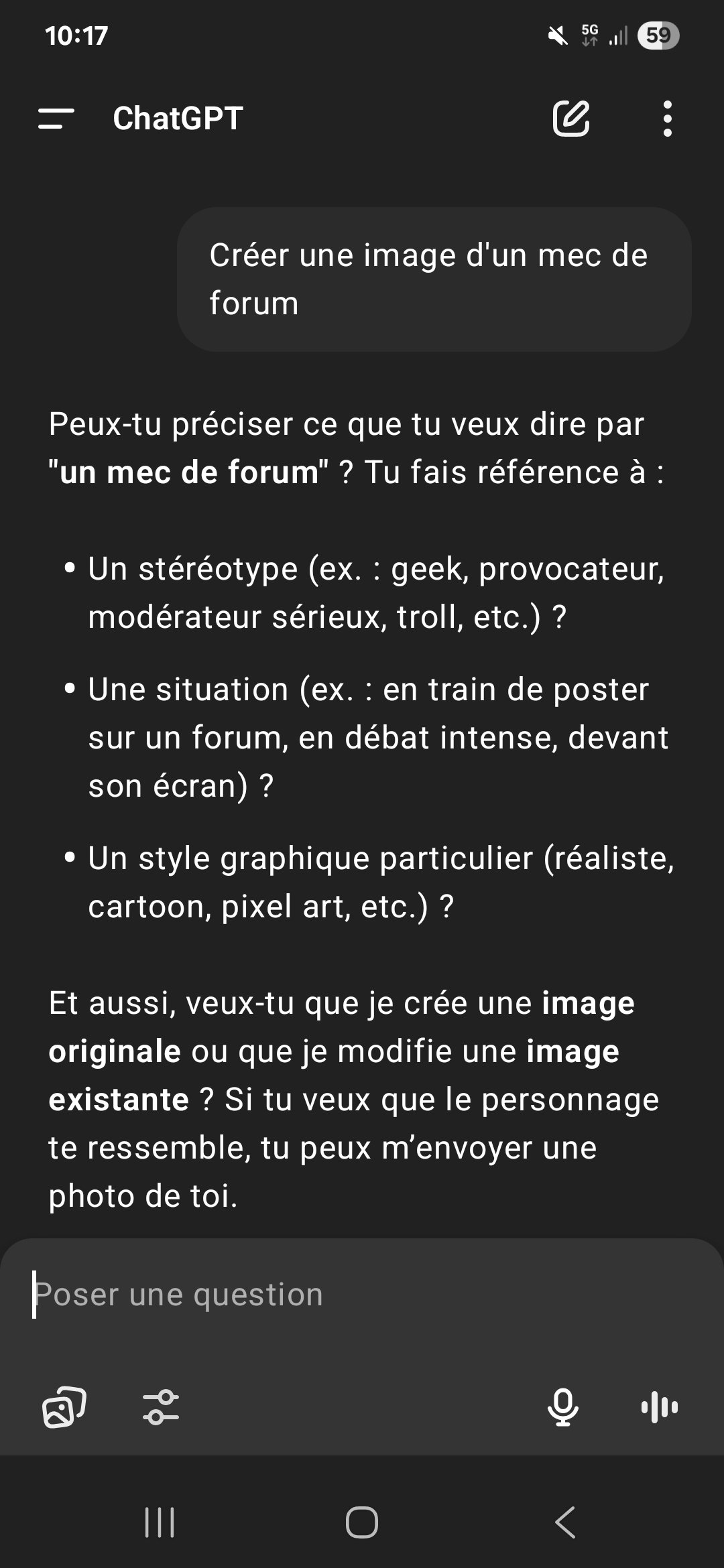Open the three-dot overflow menu

pos(667,119)
